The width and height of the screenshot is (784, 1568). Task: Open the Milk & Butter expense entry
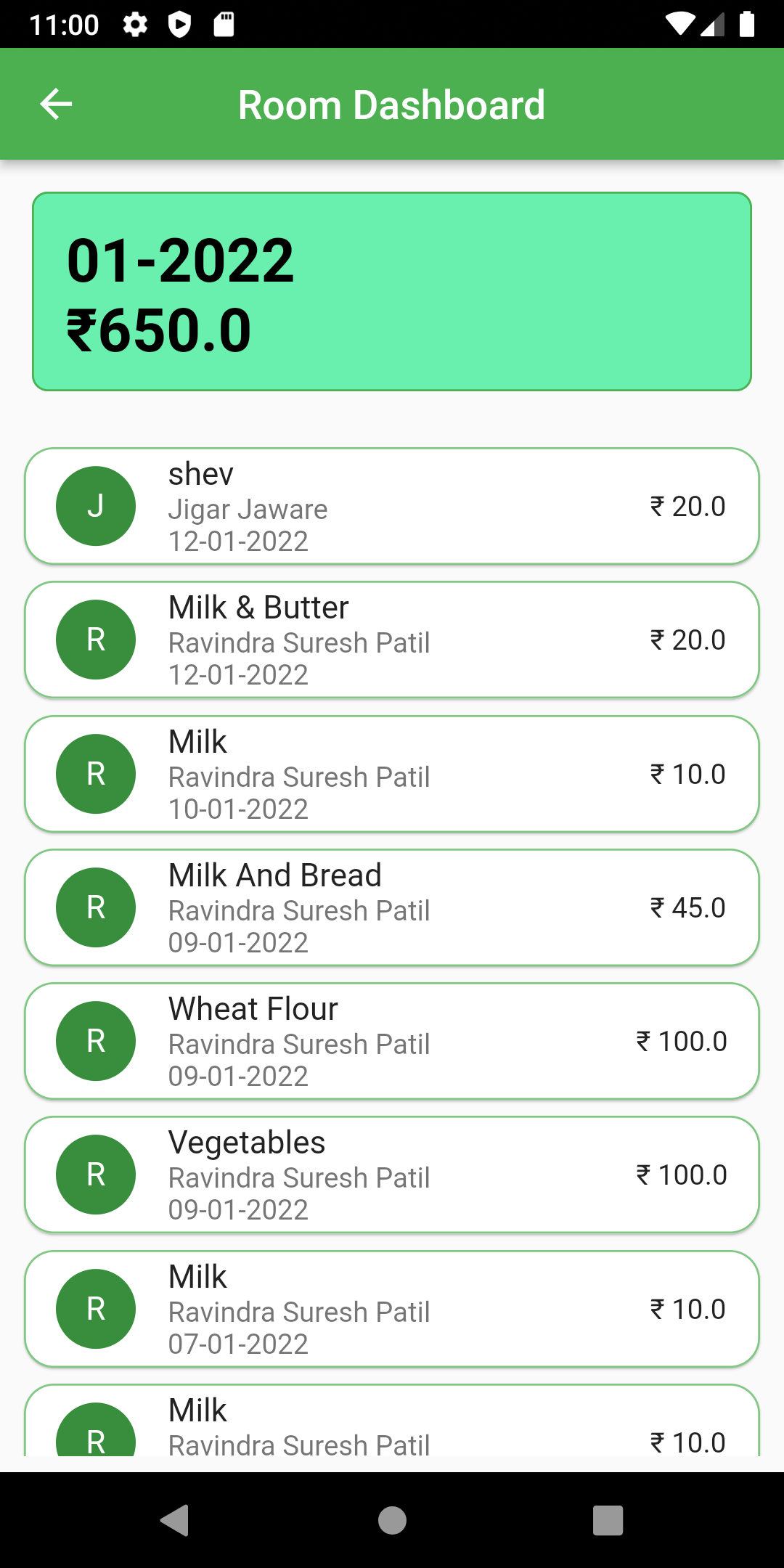(392, 640)
